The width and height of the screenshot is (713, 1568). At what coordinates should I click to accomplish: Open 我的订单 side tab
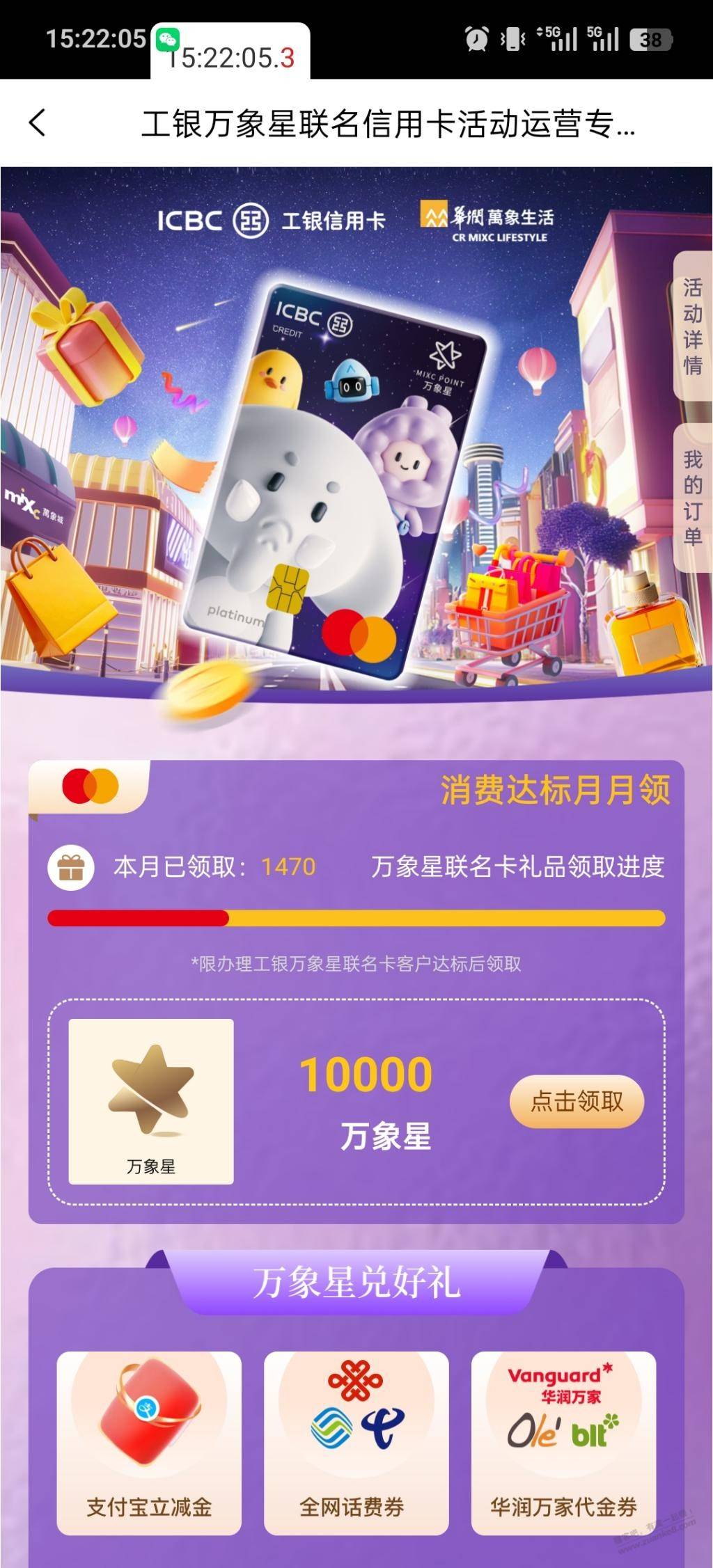point(692,498)
